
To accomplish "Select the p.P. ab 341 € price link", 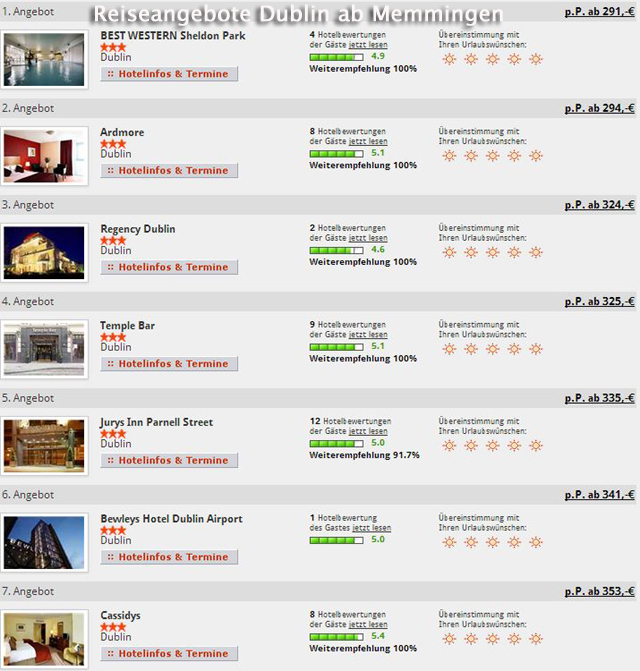I will (x=598, y=494).
